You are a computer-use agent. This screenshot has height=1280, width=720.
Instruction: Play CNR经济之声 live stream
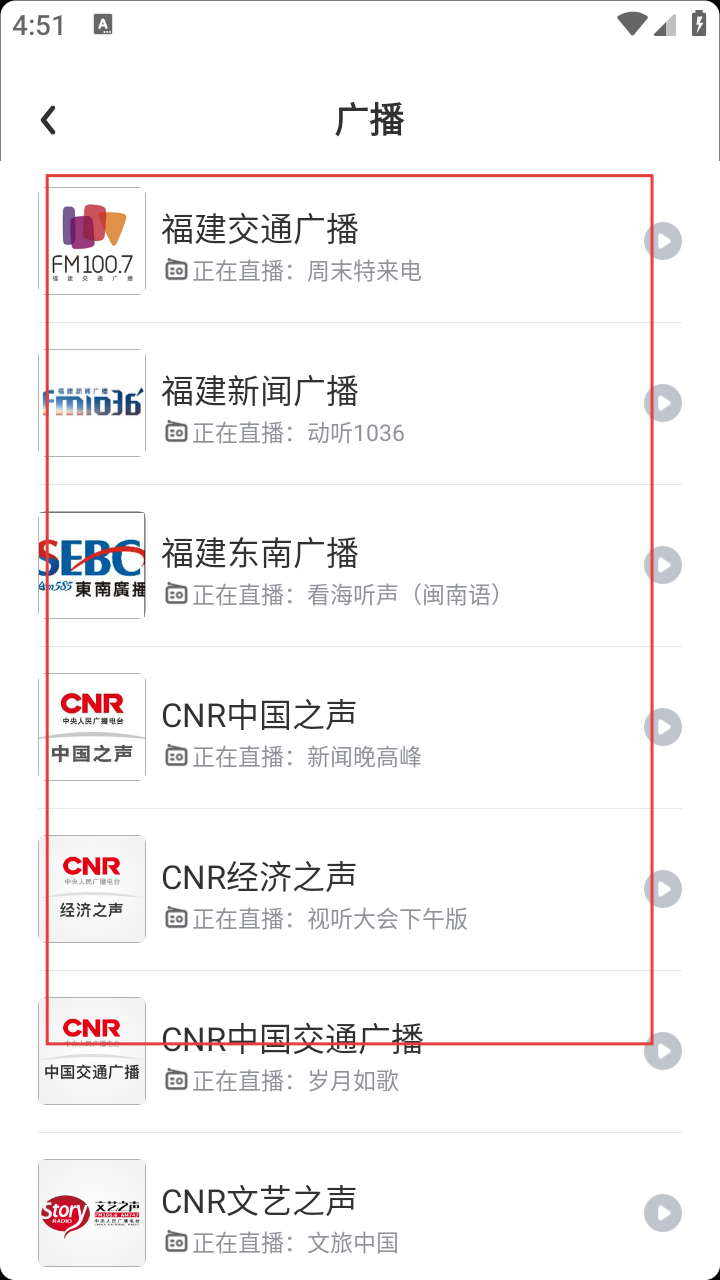click(662, 889)
